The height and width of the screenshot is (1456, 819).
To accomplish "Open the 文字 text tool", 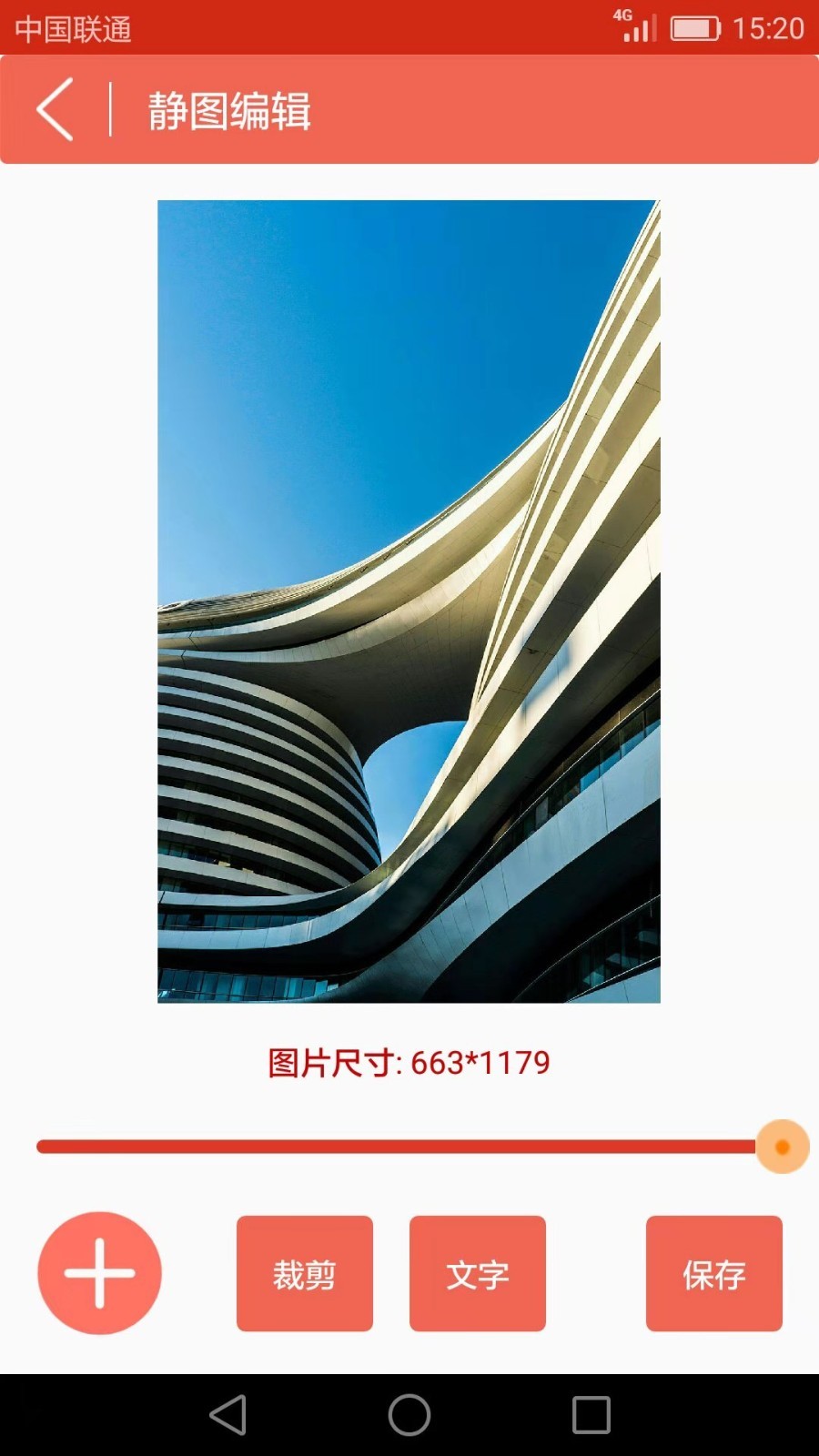I will click(477, 1273).
